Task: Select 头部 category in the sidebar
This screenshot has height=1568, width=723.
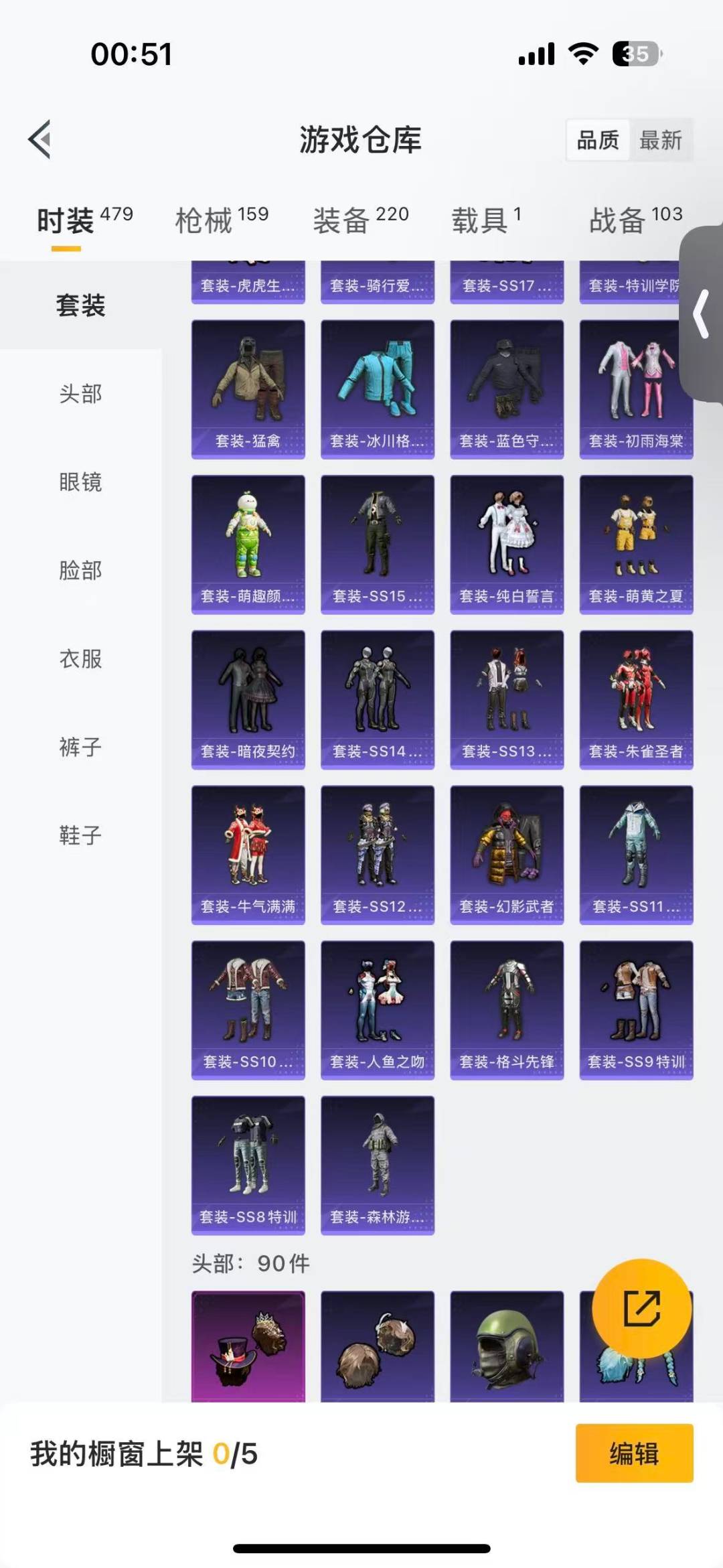Action: click(x=80, y=395)
